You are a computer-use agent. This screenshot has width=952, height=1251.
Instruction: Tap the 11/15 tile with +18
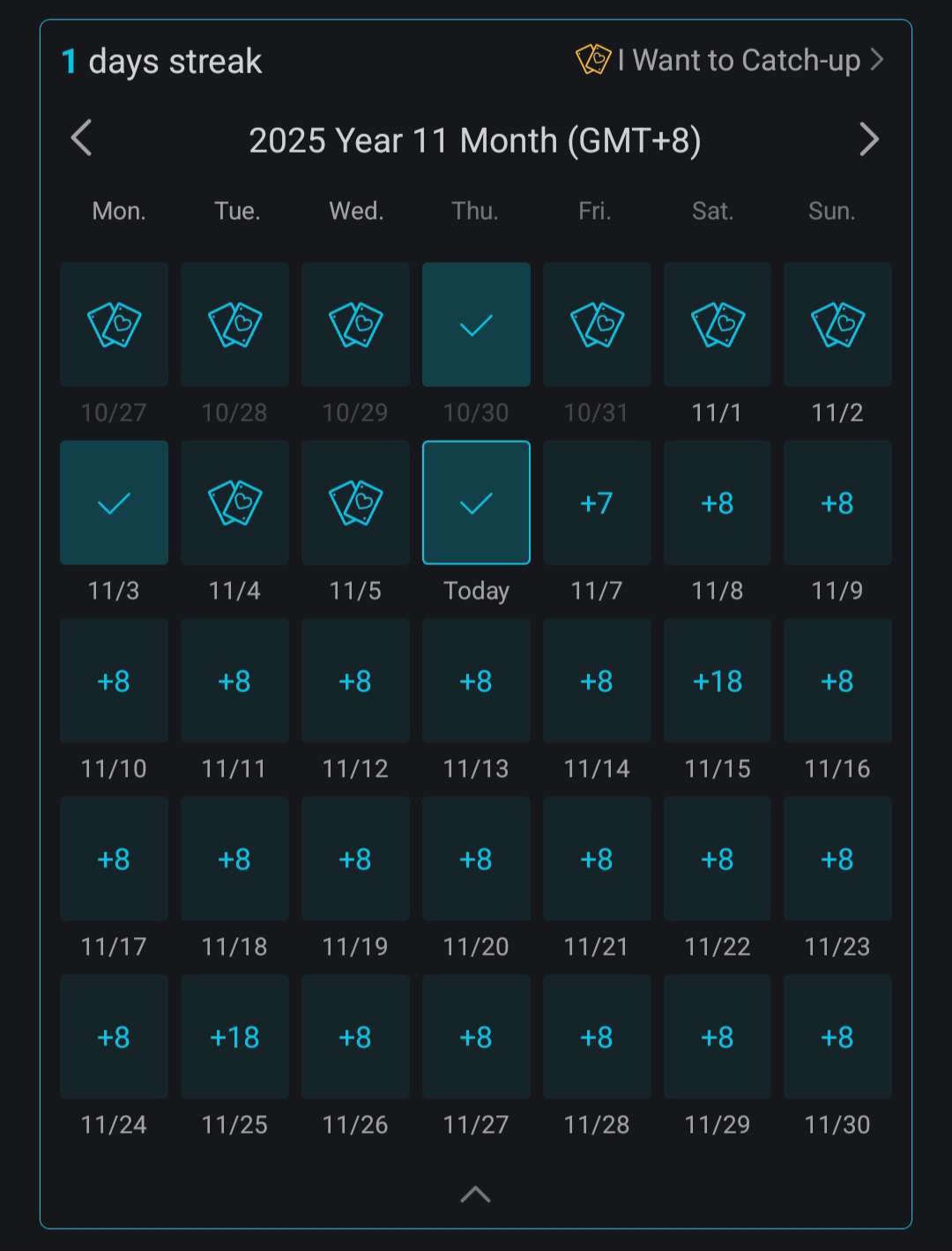point(718,681)
